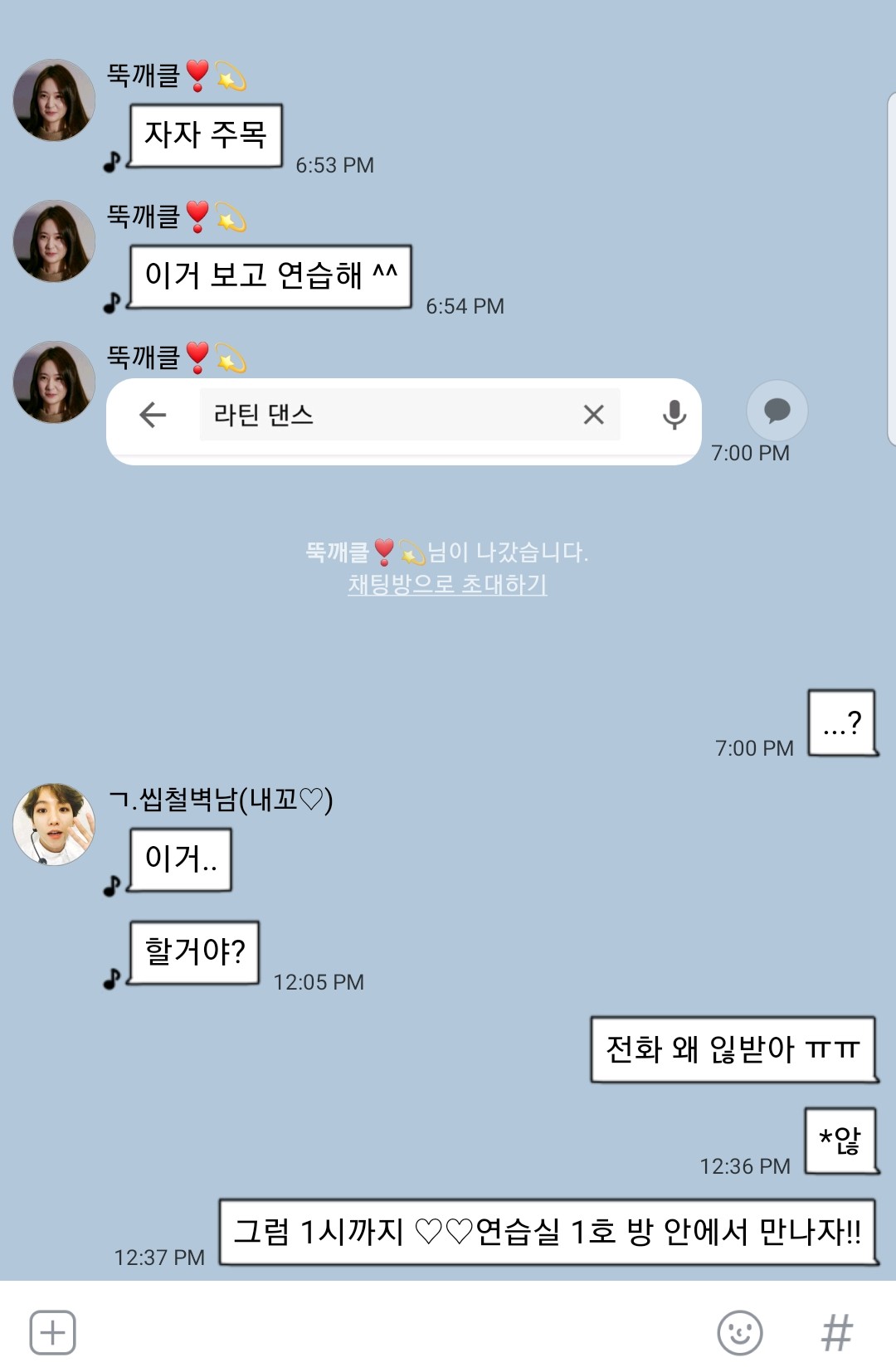Open the plus attachment menu
This screenshot has height=1372, width=896.
[52, 1332]
